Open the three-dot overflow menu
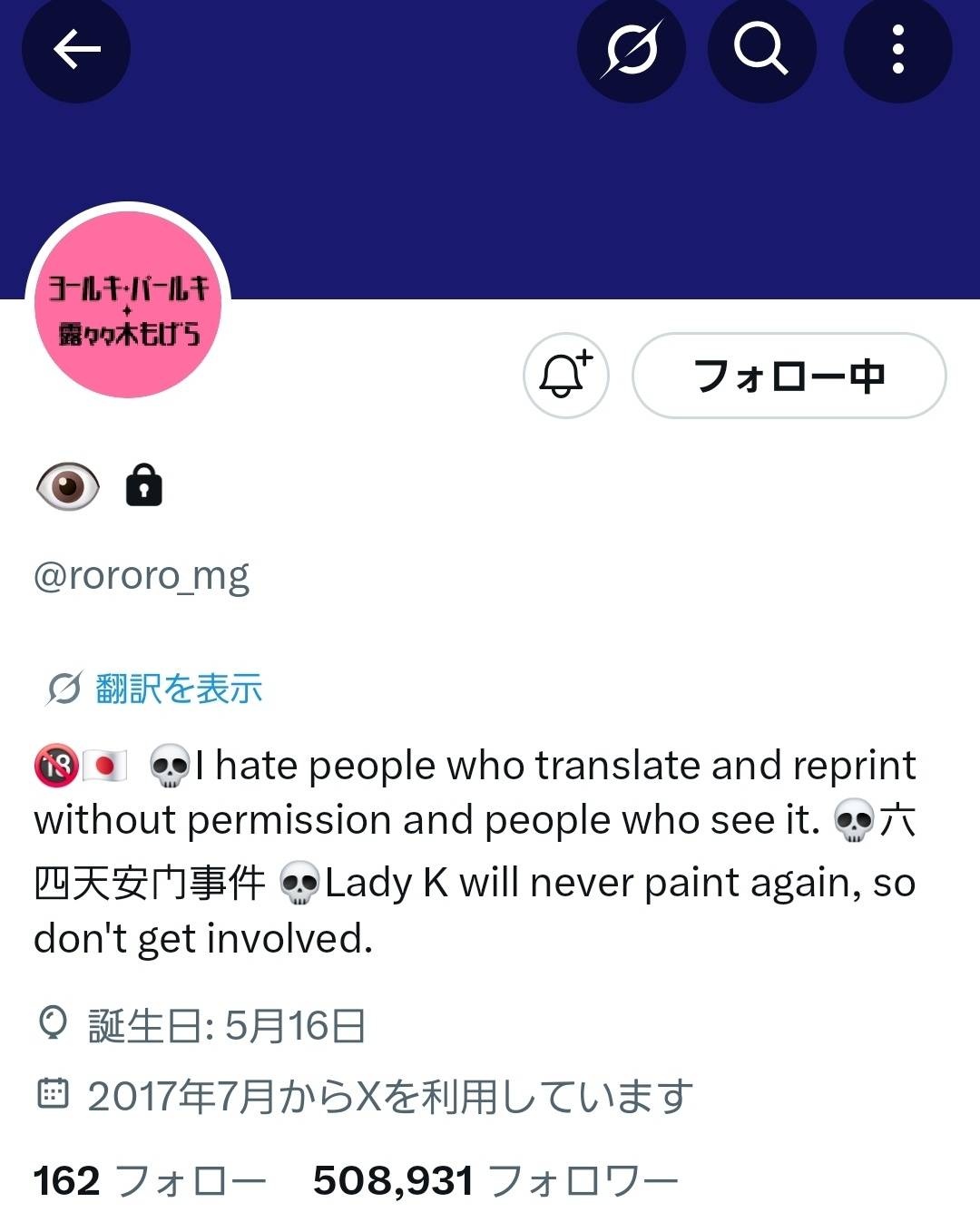 [897, 49]
